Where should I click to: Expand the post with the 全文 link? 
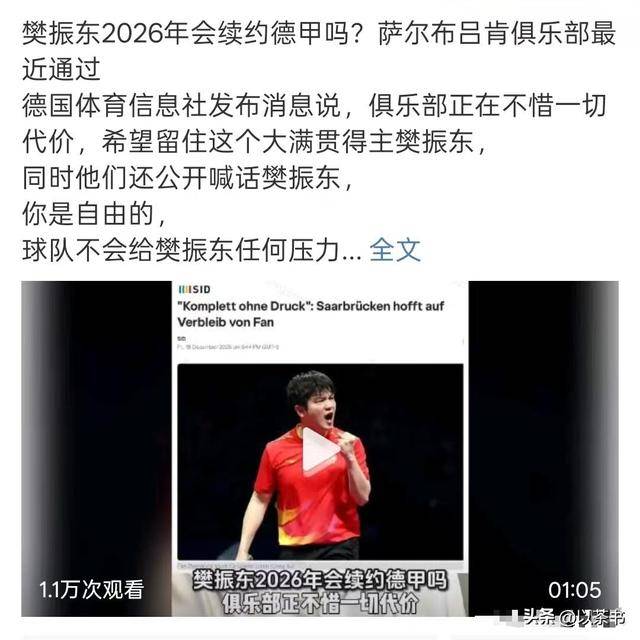(395, 250)
